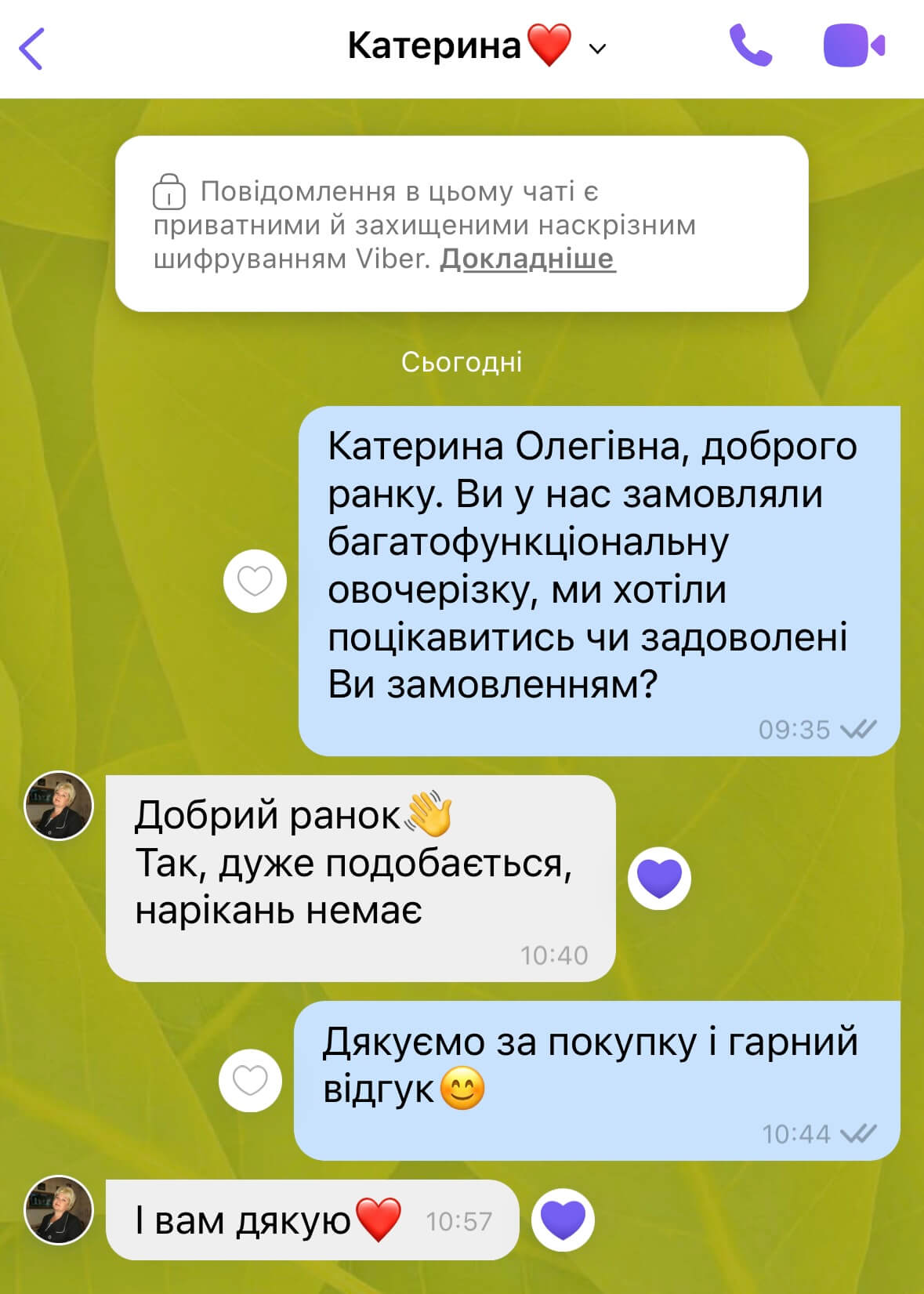
Task: Unlike the 'І вам дякую' message
Action: (563, 1220)
